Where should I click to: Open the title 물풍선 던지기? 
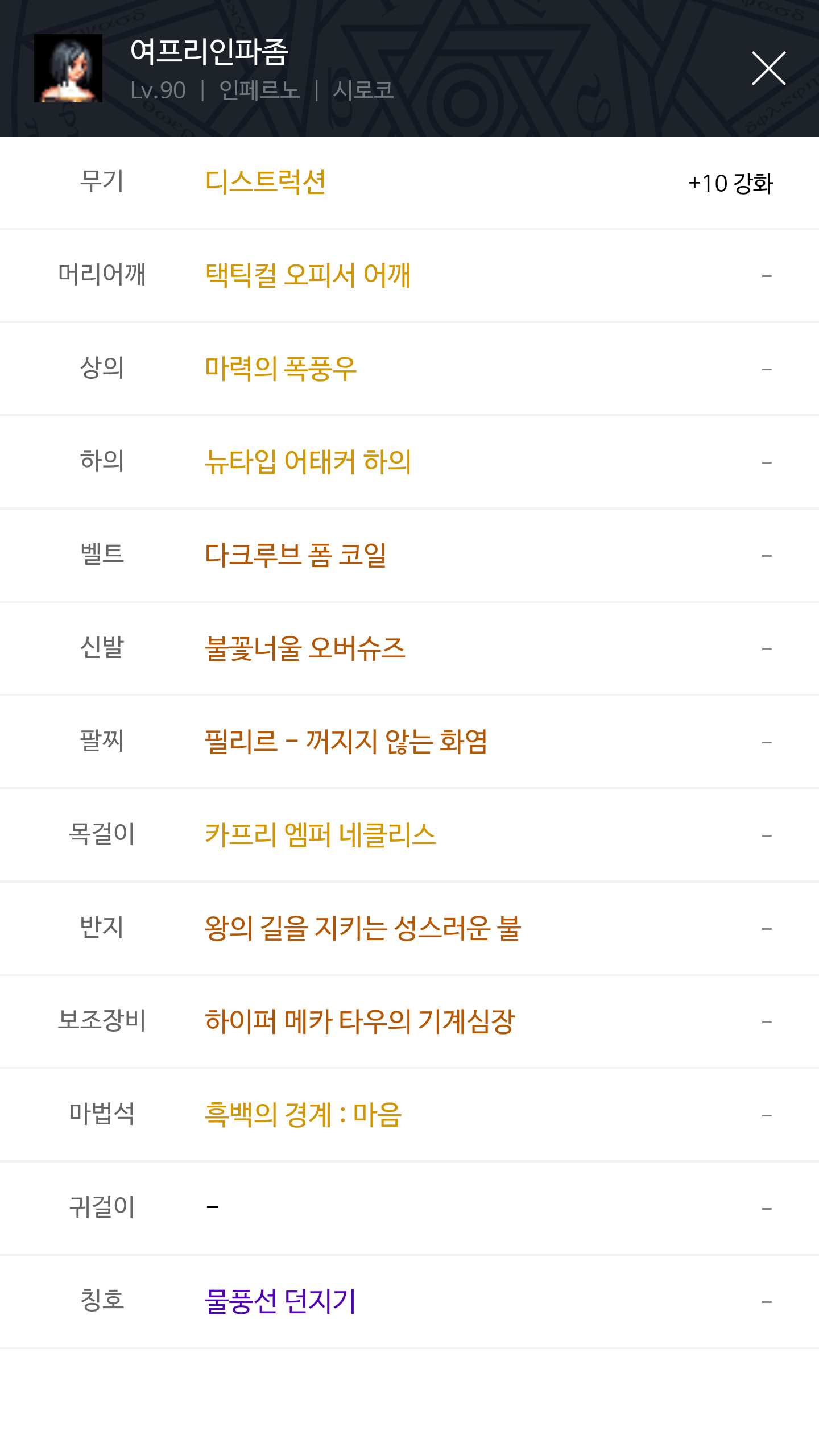click(280, 1302)
